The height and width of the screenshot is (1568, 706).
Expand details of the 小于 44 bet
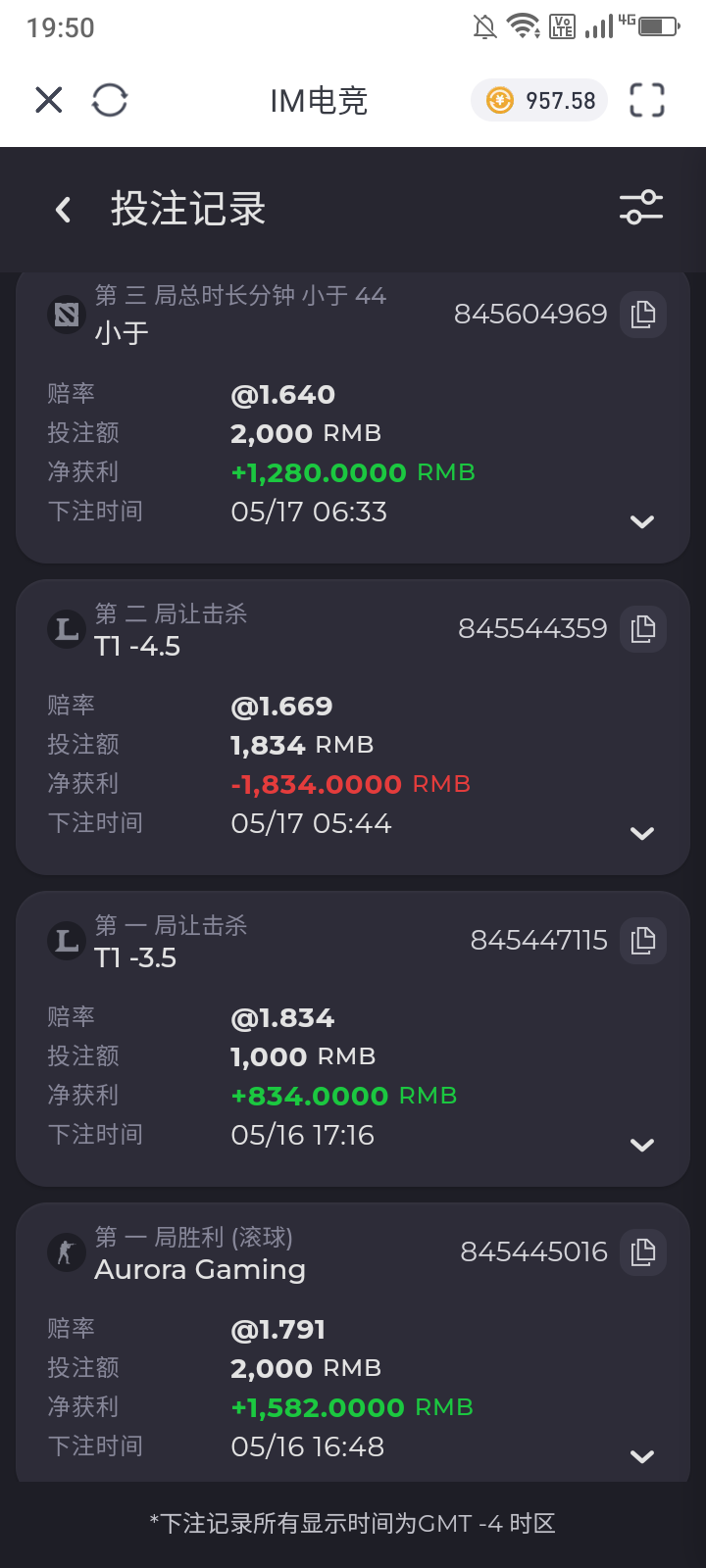pyautogui.click(x=642, y=522)
